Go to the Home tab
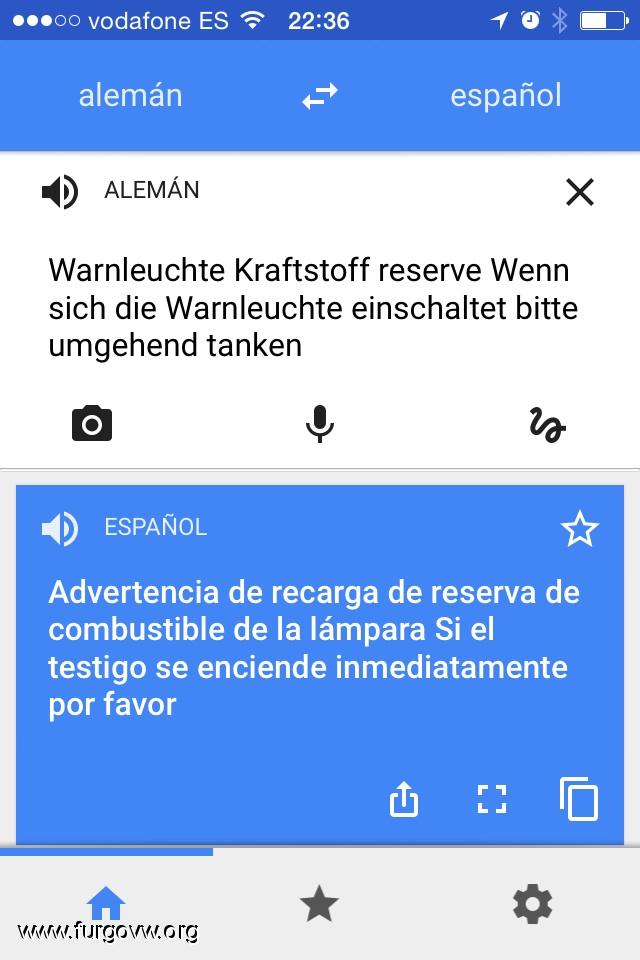This screenshot has height=960, width=640. tap(106, 904)
